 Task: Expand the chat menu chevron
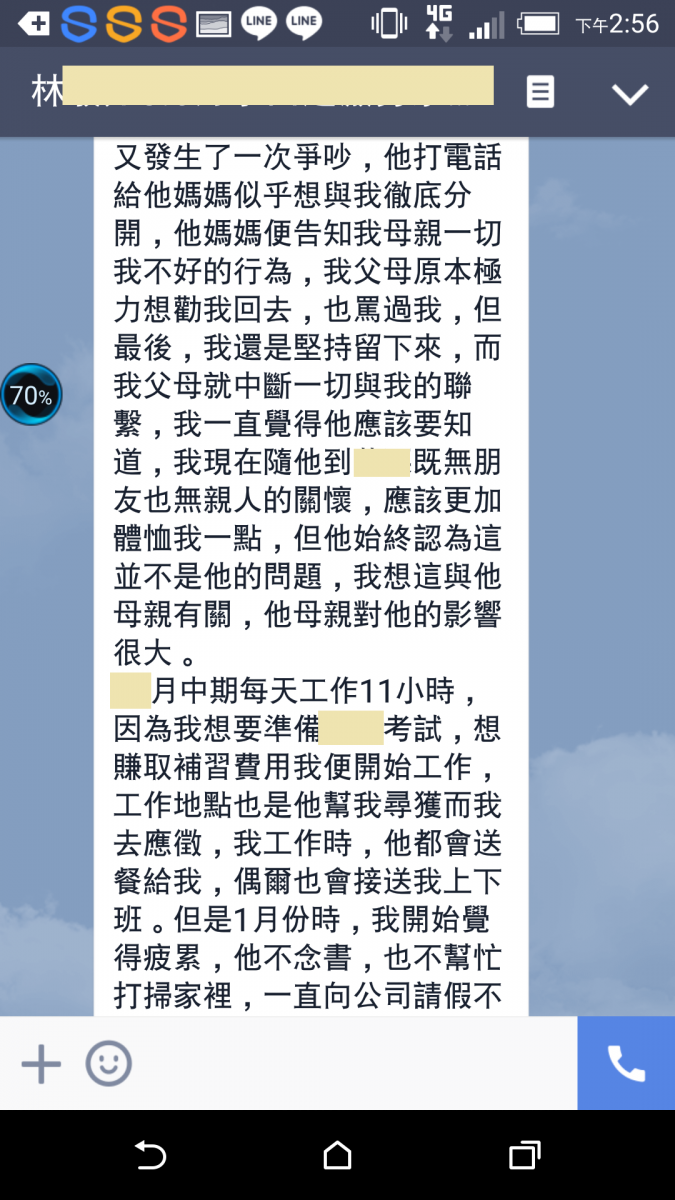(630, 94)
